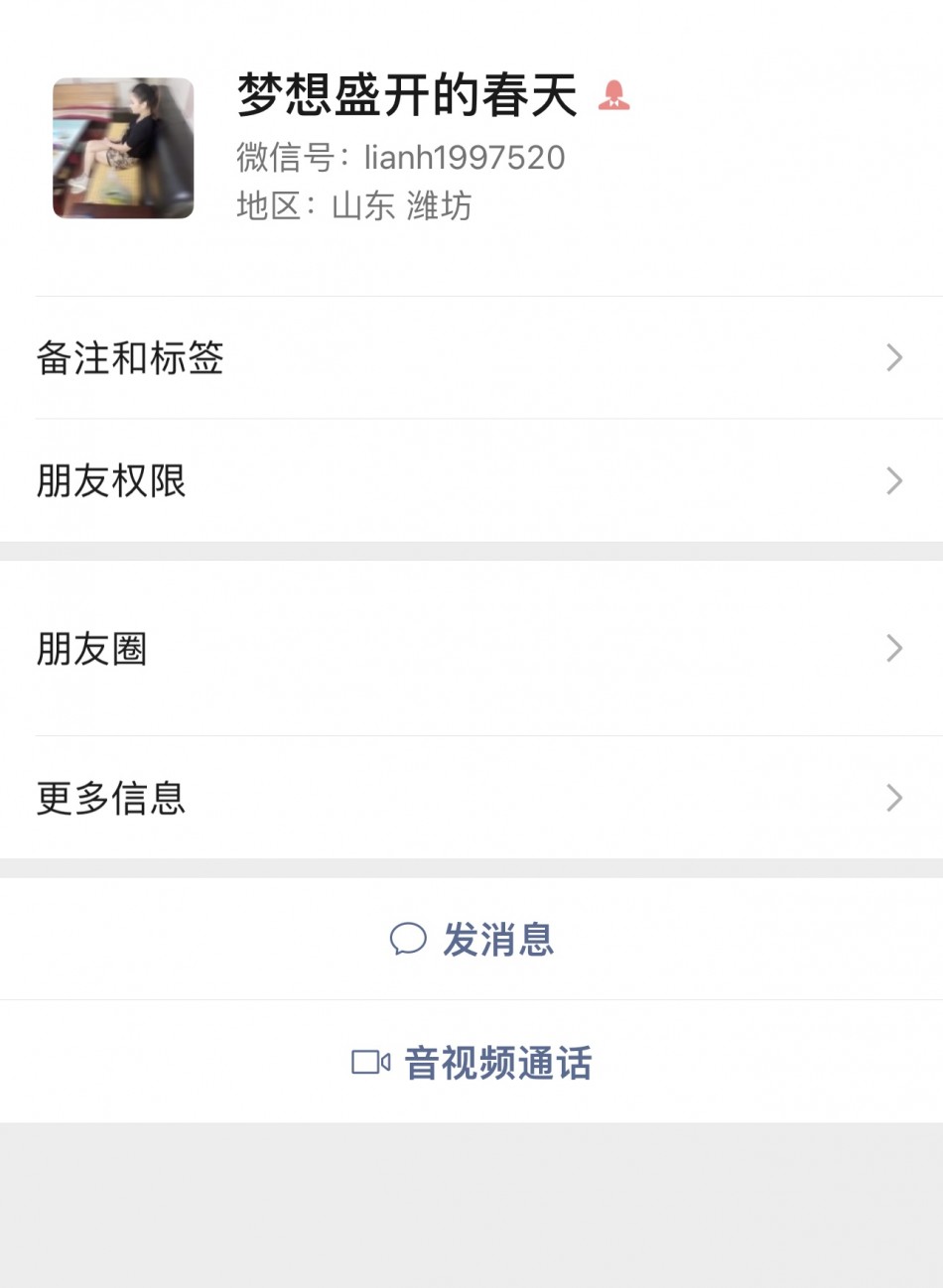Start a call with 音视频通话

coord(471,1063)
